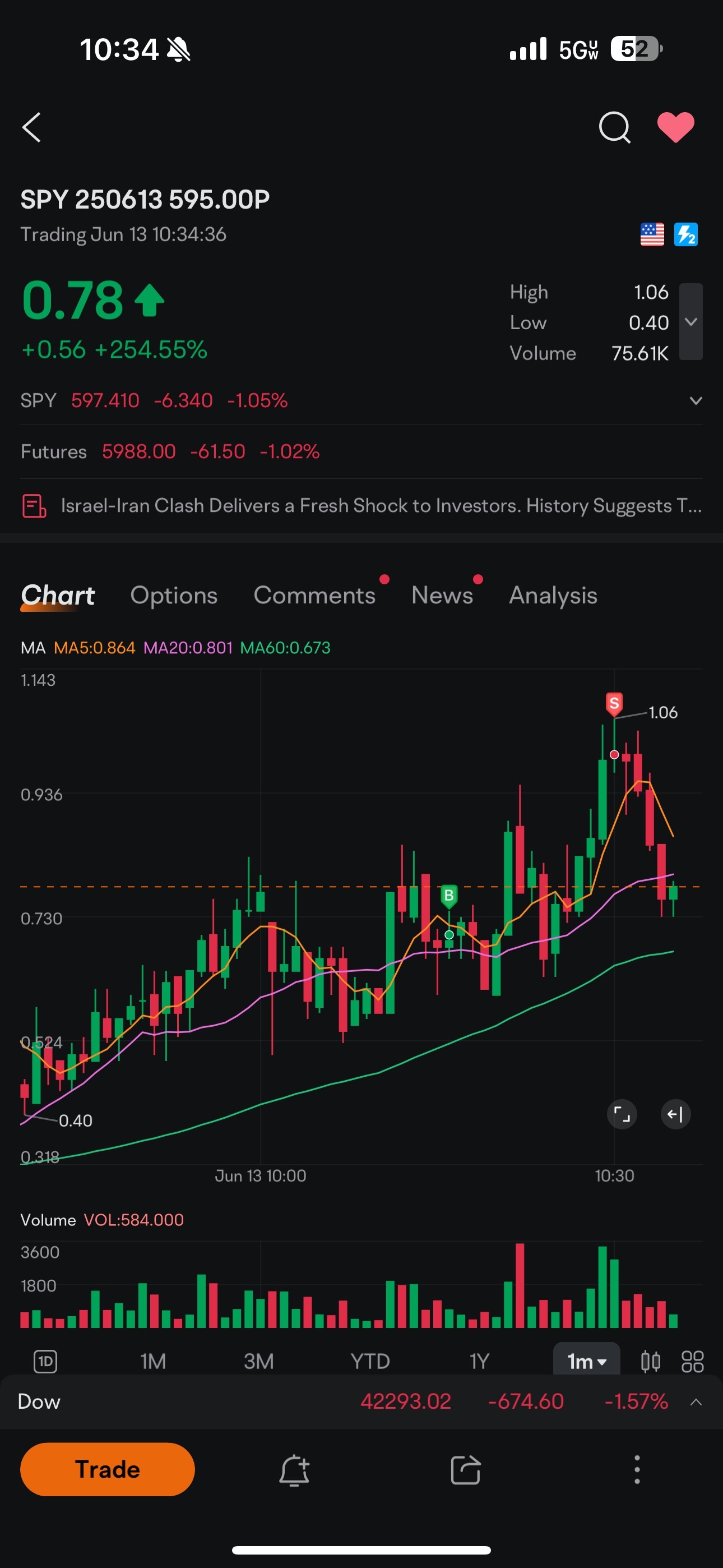Screen dimensions: 723x1568
Task: Expand the SPY underlying quote row
Action: click(696, 400)
